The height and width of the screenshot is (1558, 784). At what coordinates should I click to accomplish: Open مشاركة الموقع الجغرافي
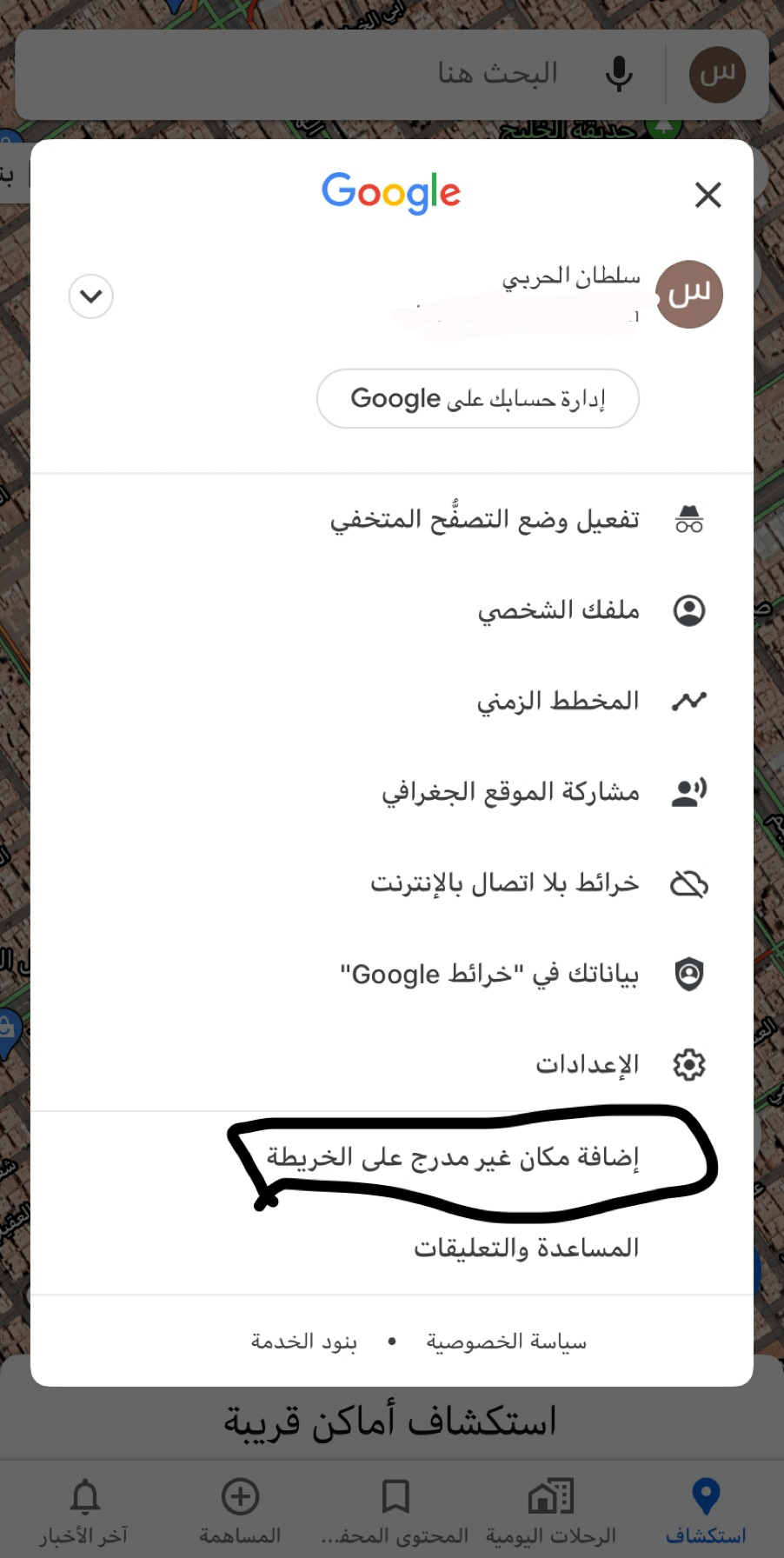coord(392,792)
